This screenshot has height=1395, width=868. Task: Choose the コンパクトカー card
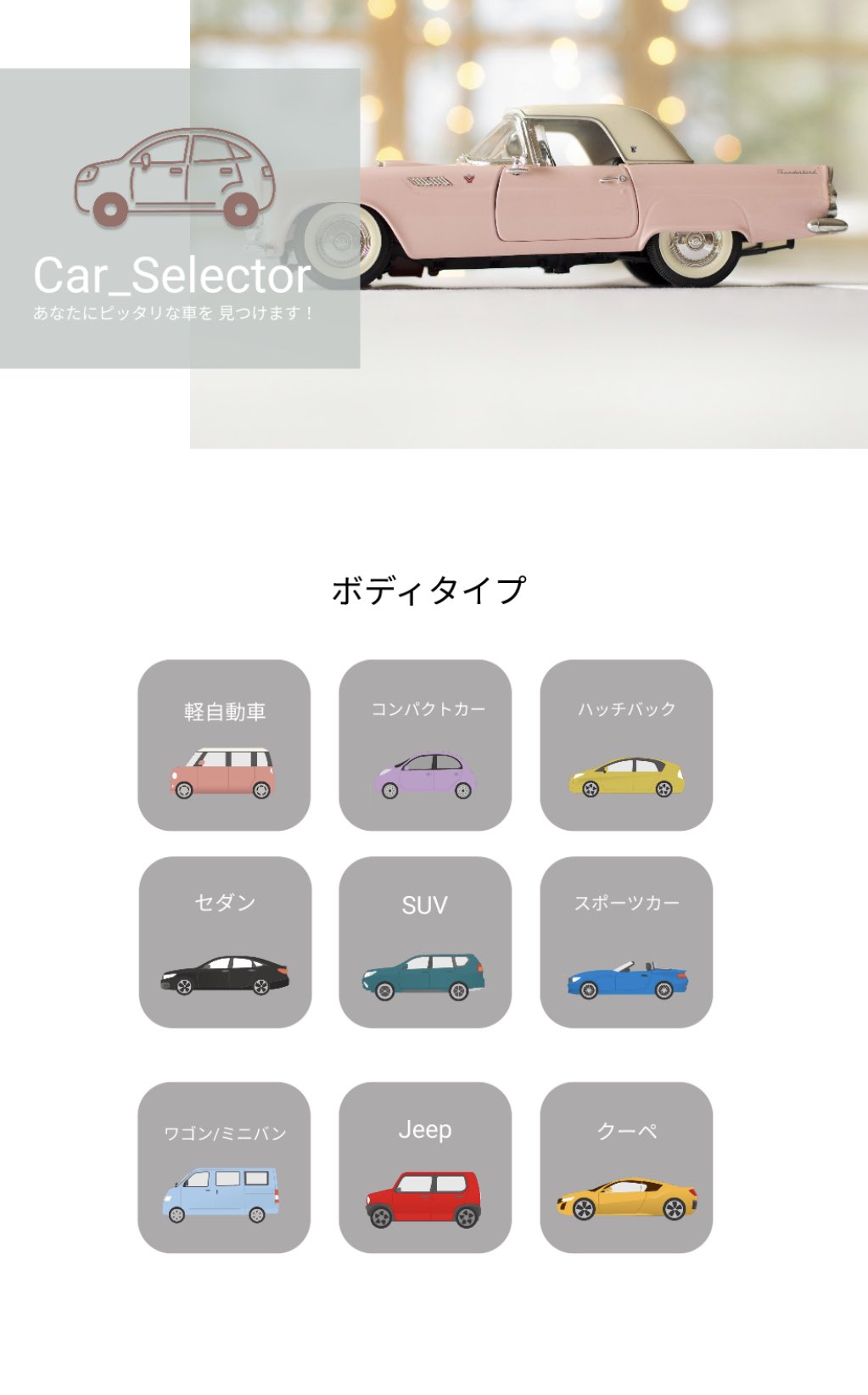click(x=425, y=745)
